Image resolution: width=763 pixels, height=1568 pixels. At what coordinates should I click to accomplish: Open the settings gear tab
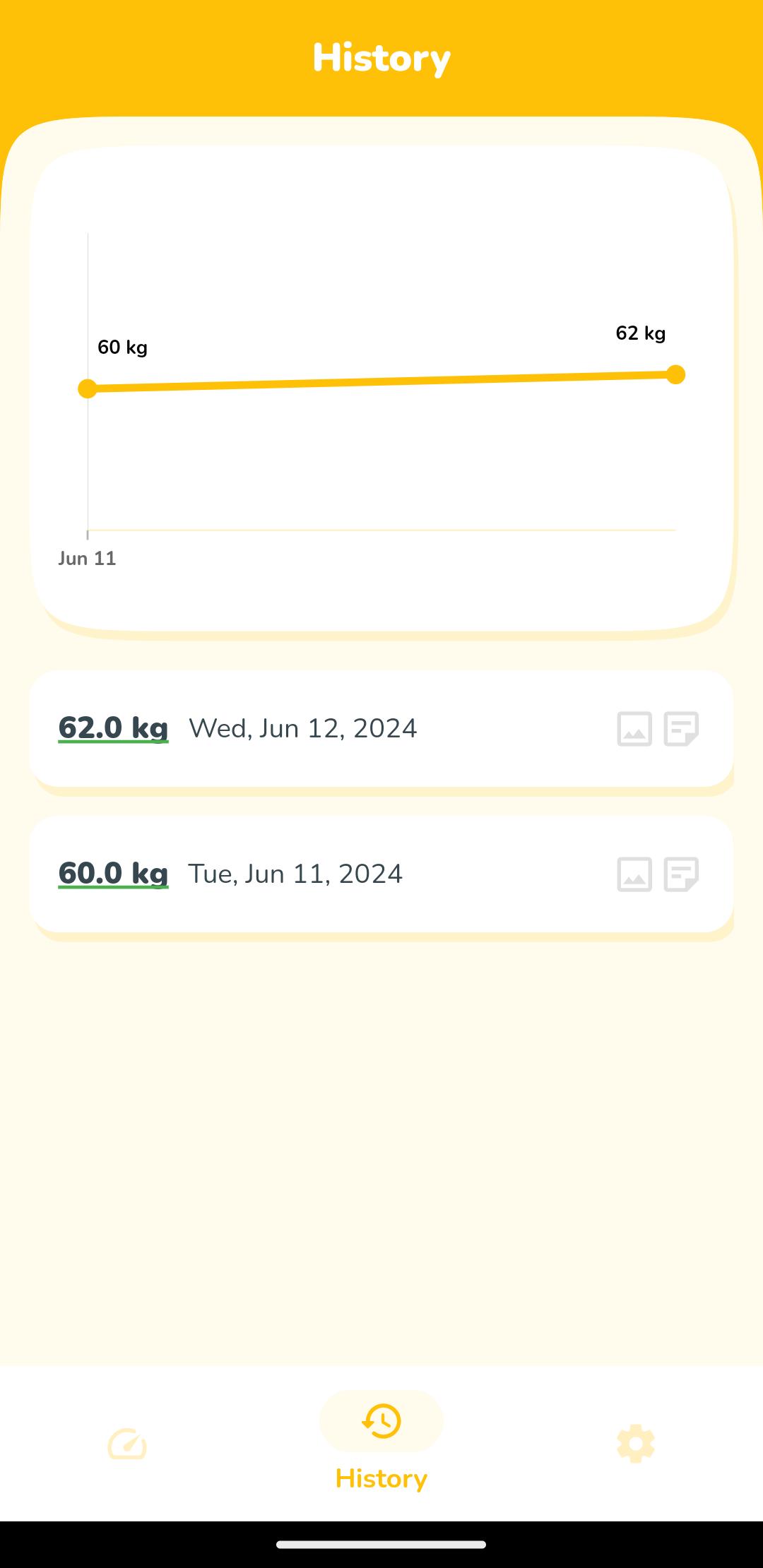(636, 1444)
